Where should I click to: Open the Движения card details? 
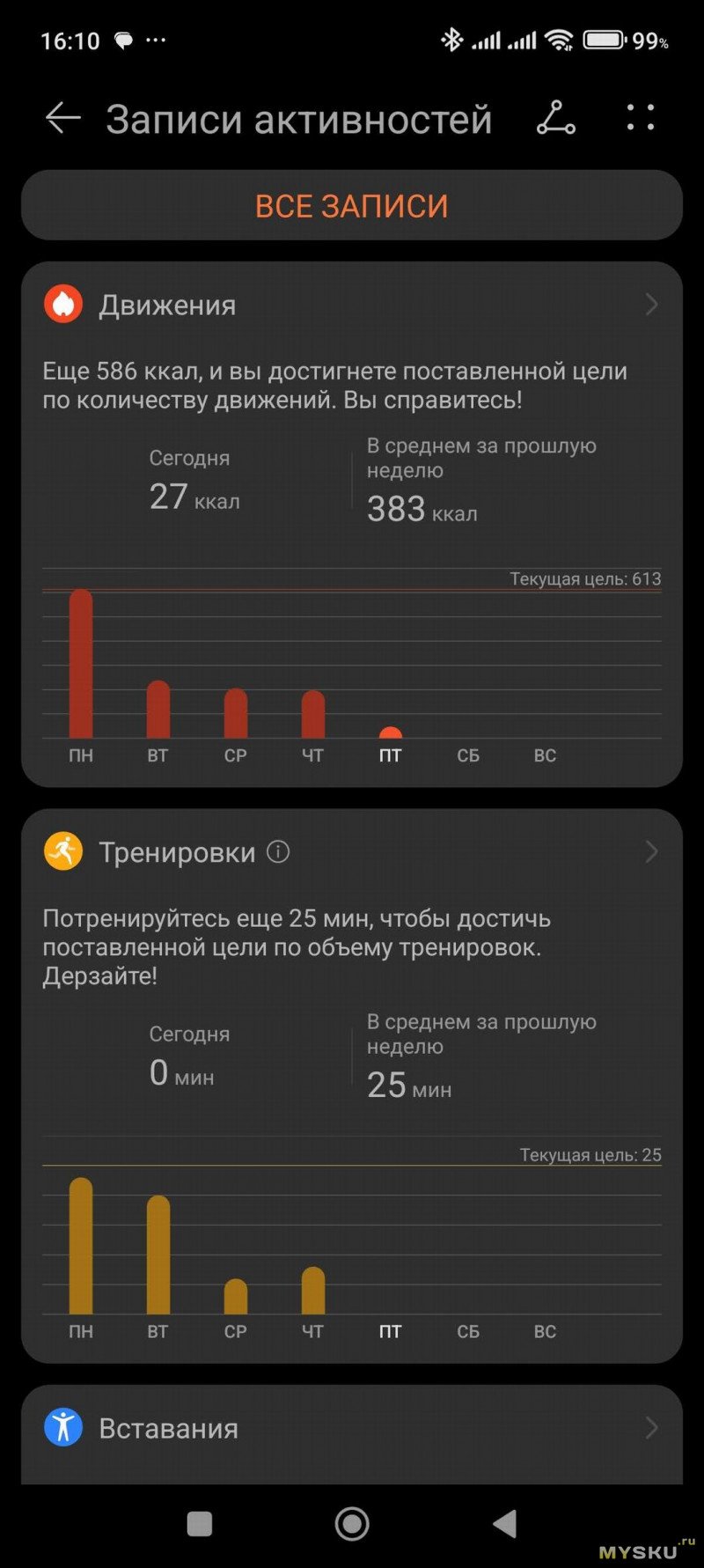[x=650, y=305]
